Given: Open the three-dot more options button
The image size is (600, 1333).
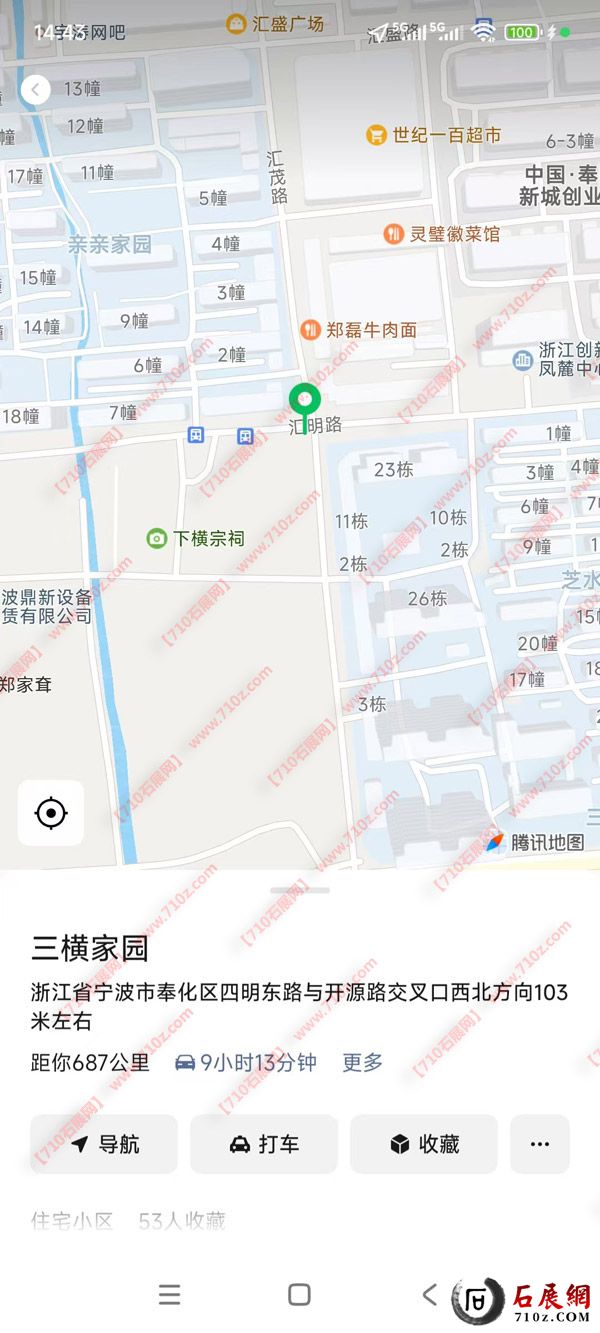Looking at the screenshot, I should pyautogui.click(x=540, y=1145).
